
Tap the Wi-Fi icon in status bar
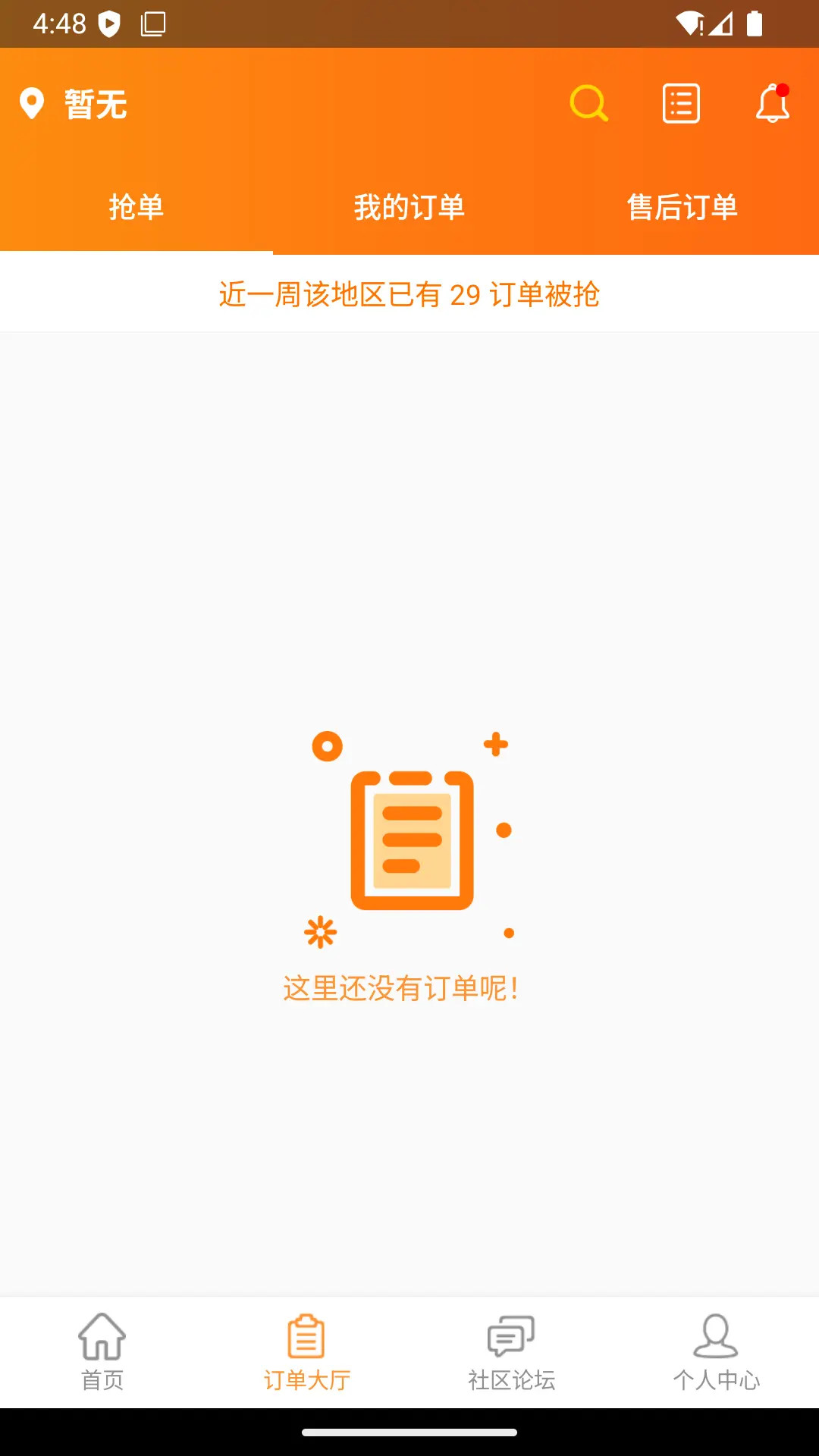tap(689, 22)
